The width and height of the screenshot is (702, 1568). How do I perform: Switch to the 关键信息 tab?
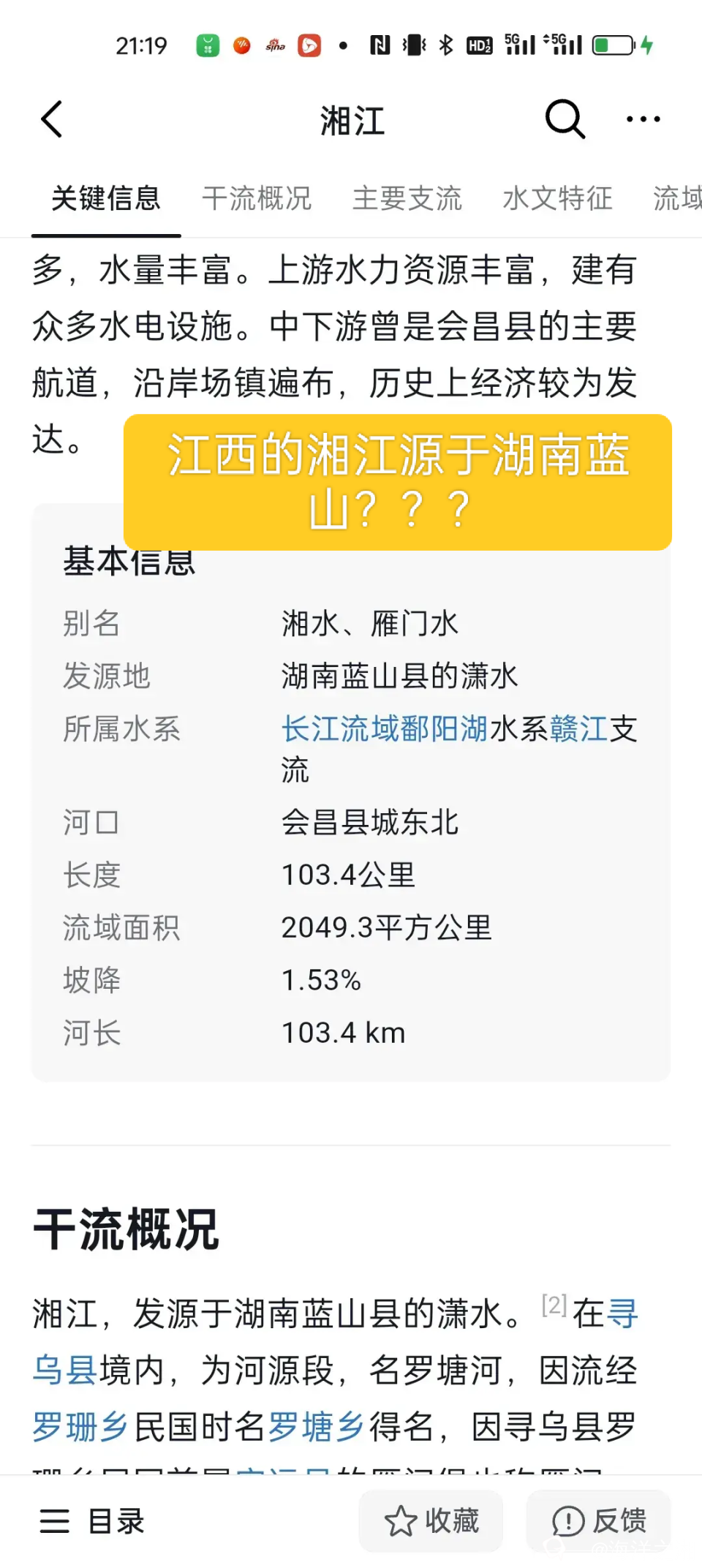point(106,198)
